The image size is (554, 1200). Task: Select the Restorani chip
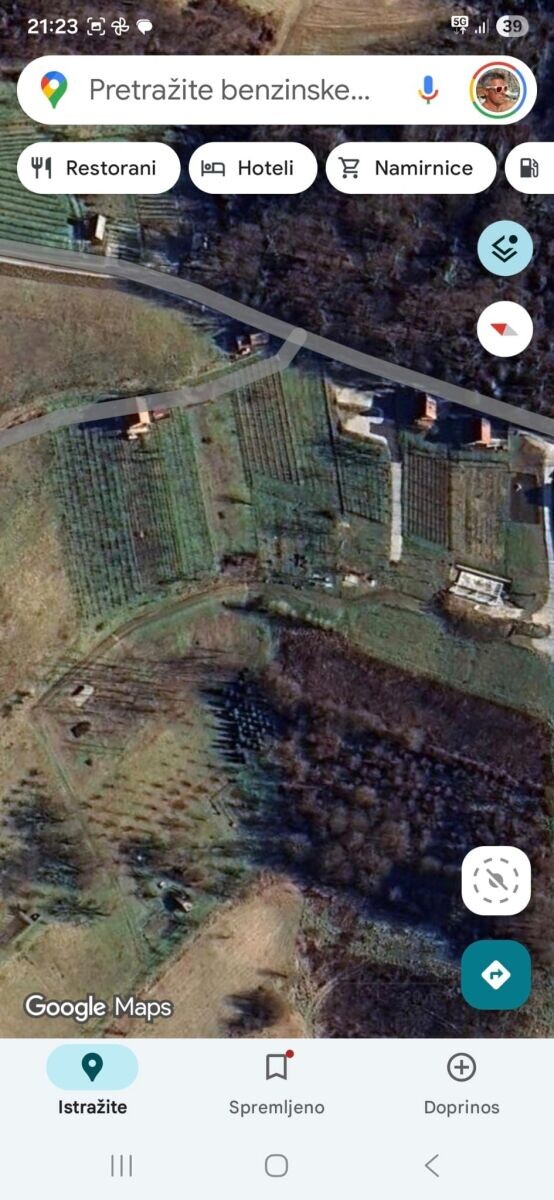click(98, 168)
